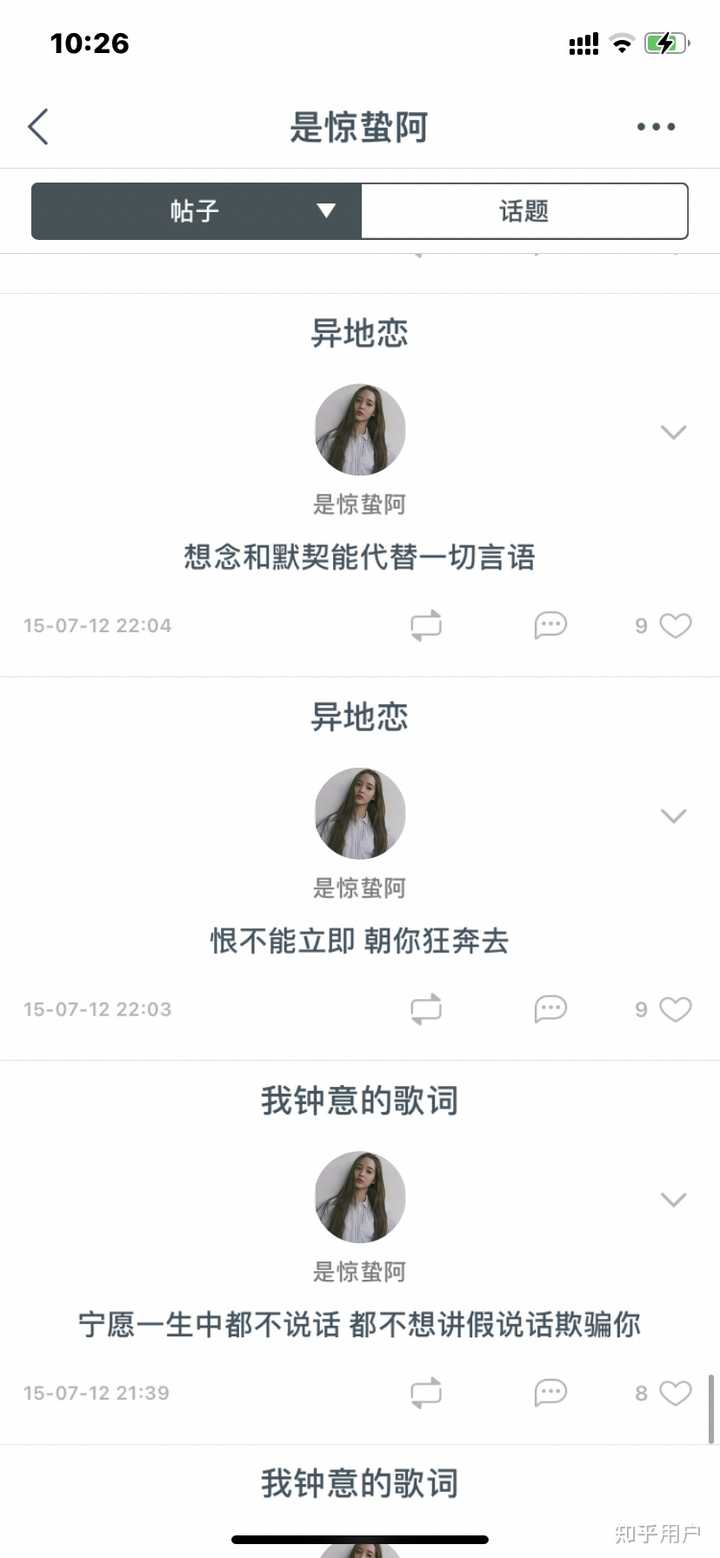This screenshot has width=720, height=1558.
Task: Like the 想念和默契能代替一切言语 post
Action: tap(675, 626)
